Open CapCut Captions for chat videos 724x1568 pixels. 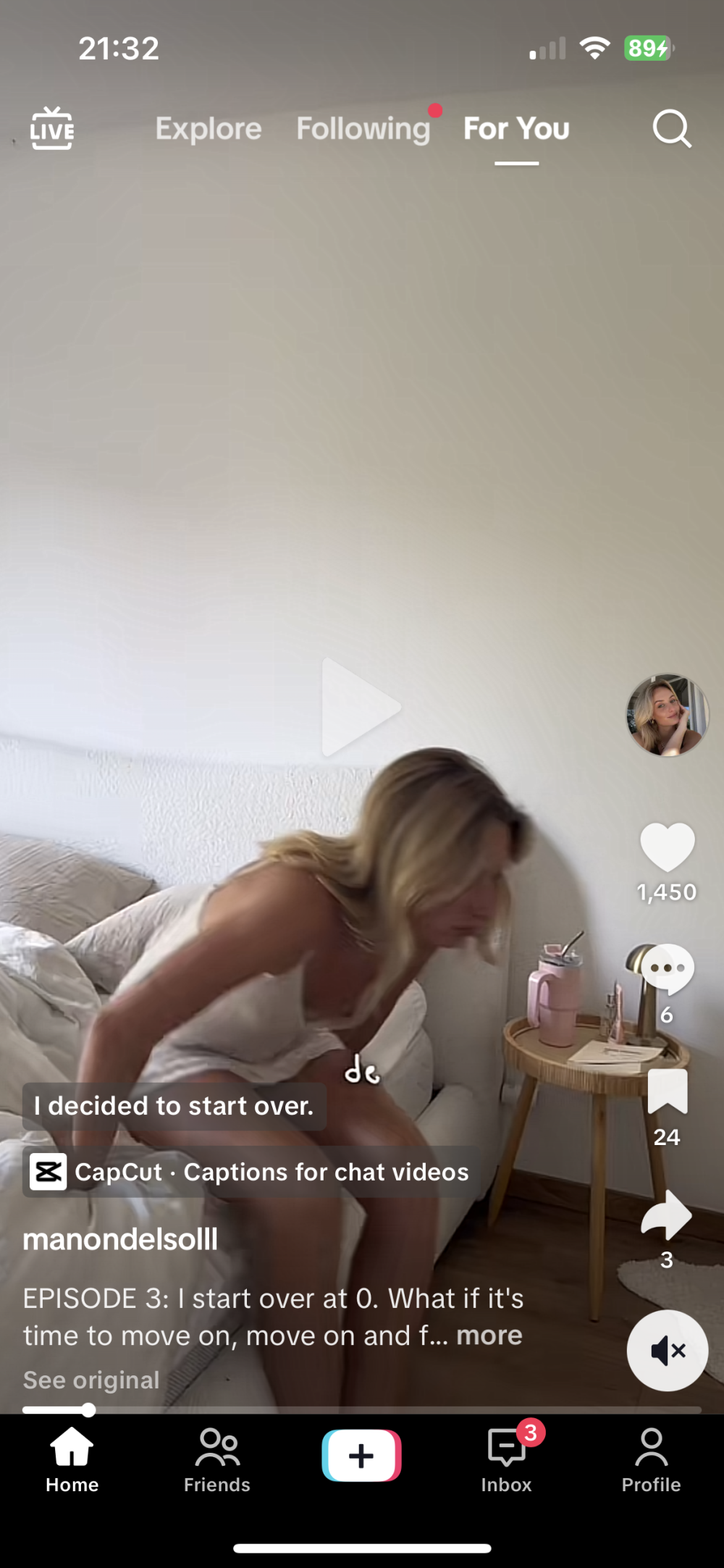point(251,1172)
